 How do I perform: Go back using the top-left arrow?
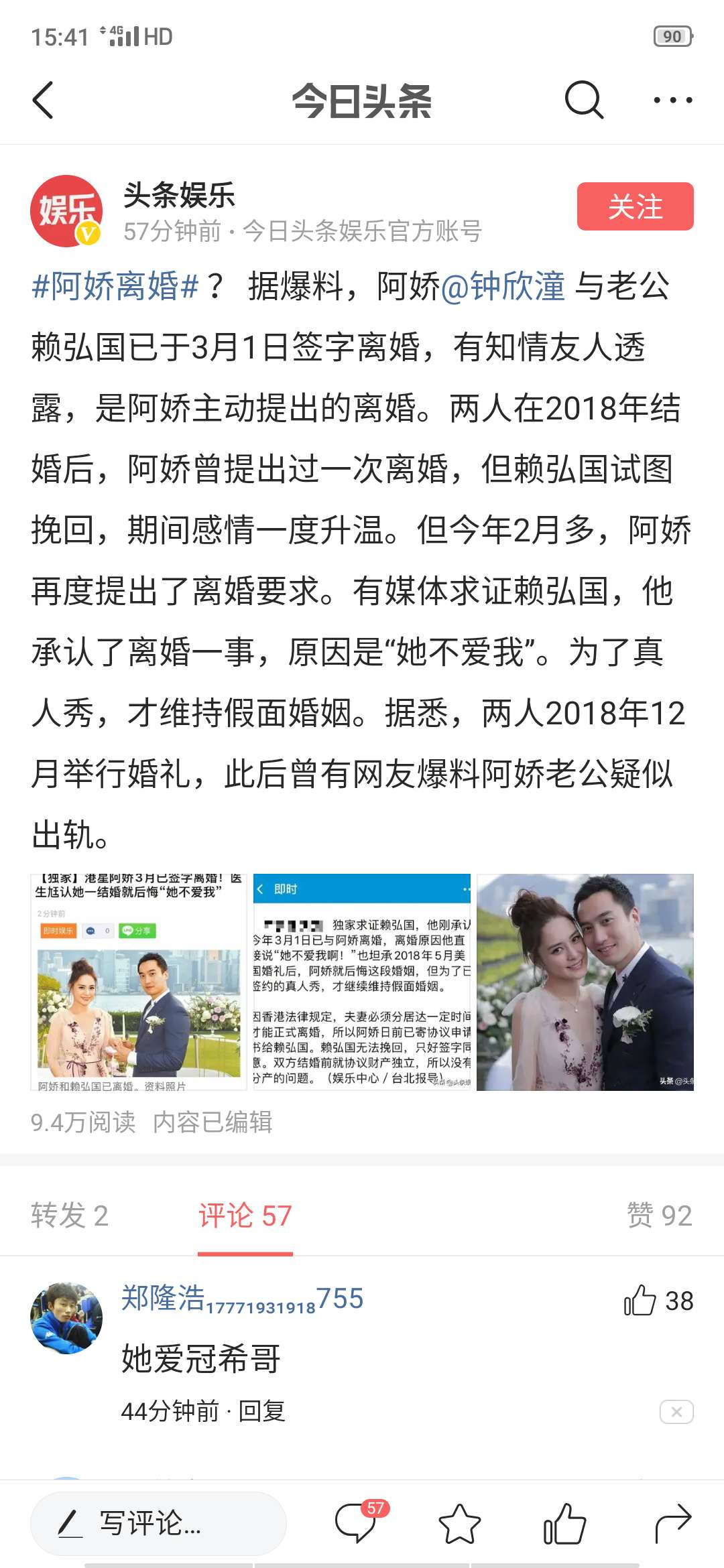tap(44, 101)
